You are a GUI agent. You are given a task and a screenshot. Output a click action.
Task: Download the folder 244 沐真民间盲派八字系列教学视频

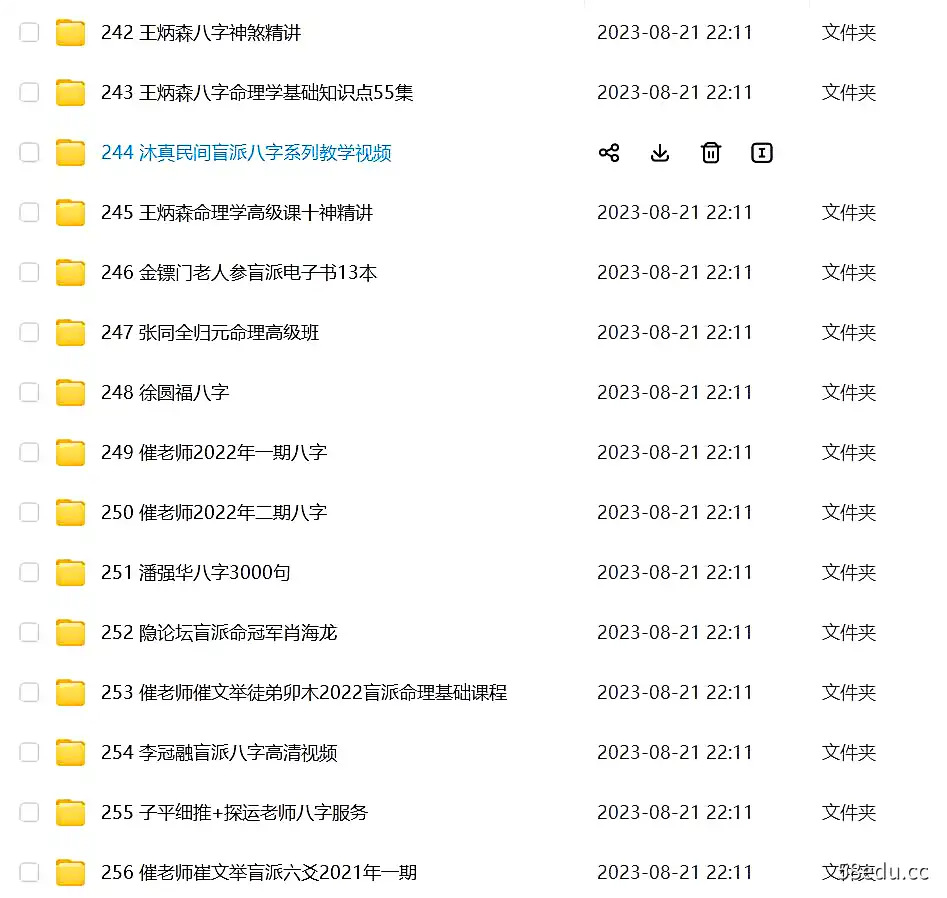(x=660, y=153)
